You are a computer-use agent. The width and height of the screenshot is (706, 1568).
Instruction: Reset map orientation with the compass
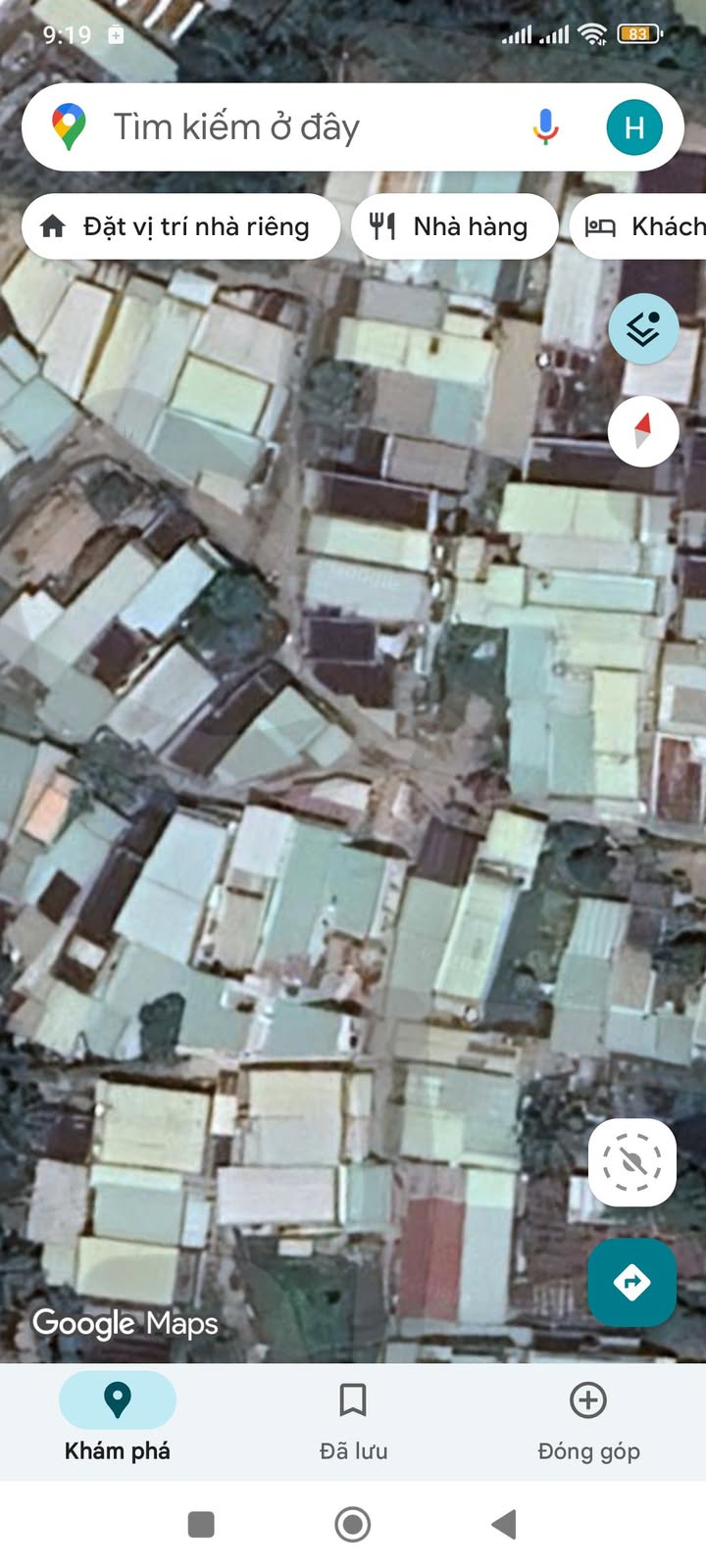pyautogui.click(x=643, y=431)
